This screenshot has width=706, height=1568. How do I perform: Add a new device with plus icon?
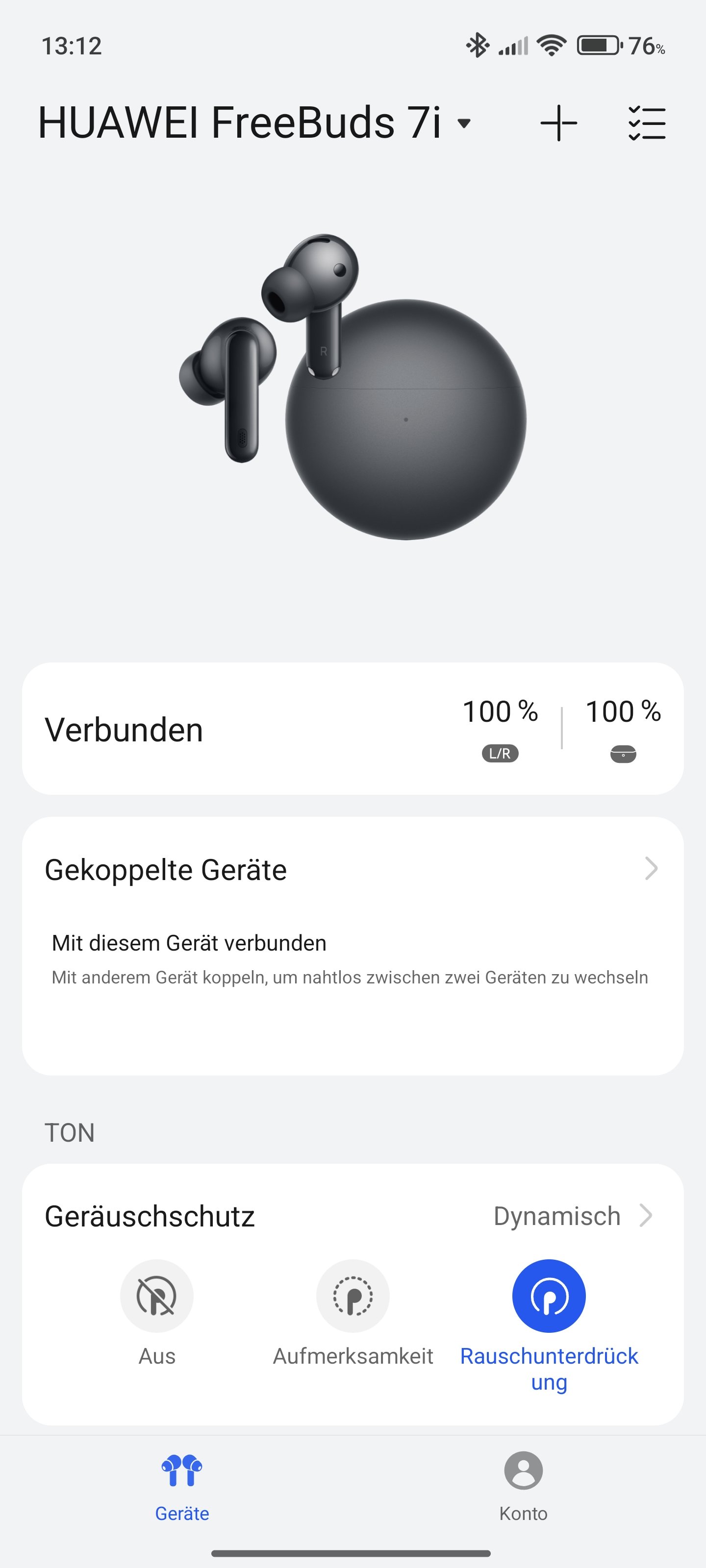coord(558,123)
